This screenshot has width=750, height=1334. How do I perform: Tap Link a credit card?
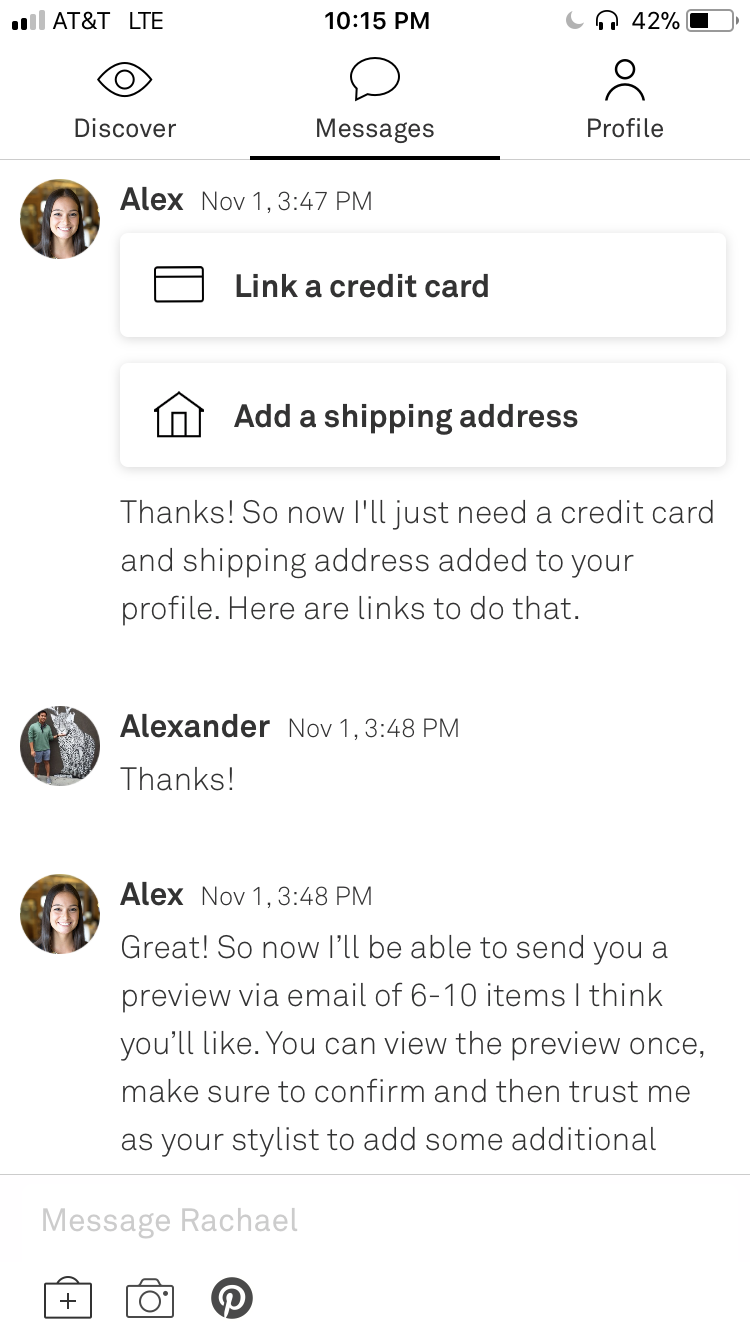[422, 286]
